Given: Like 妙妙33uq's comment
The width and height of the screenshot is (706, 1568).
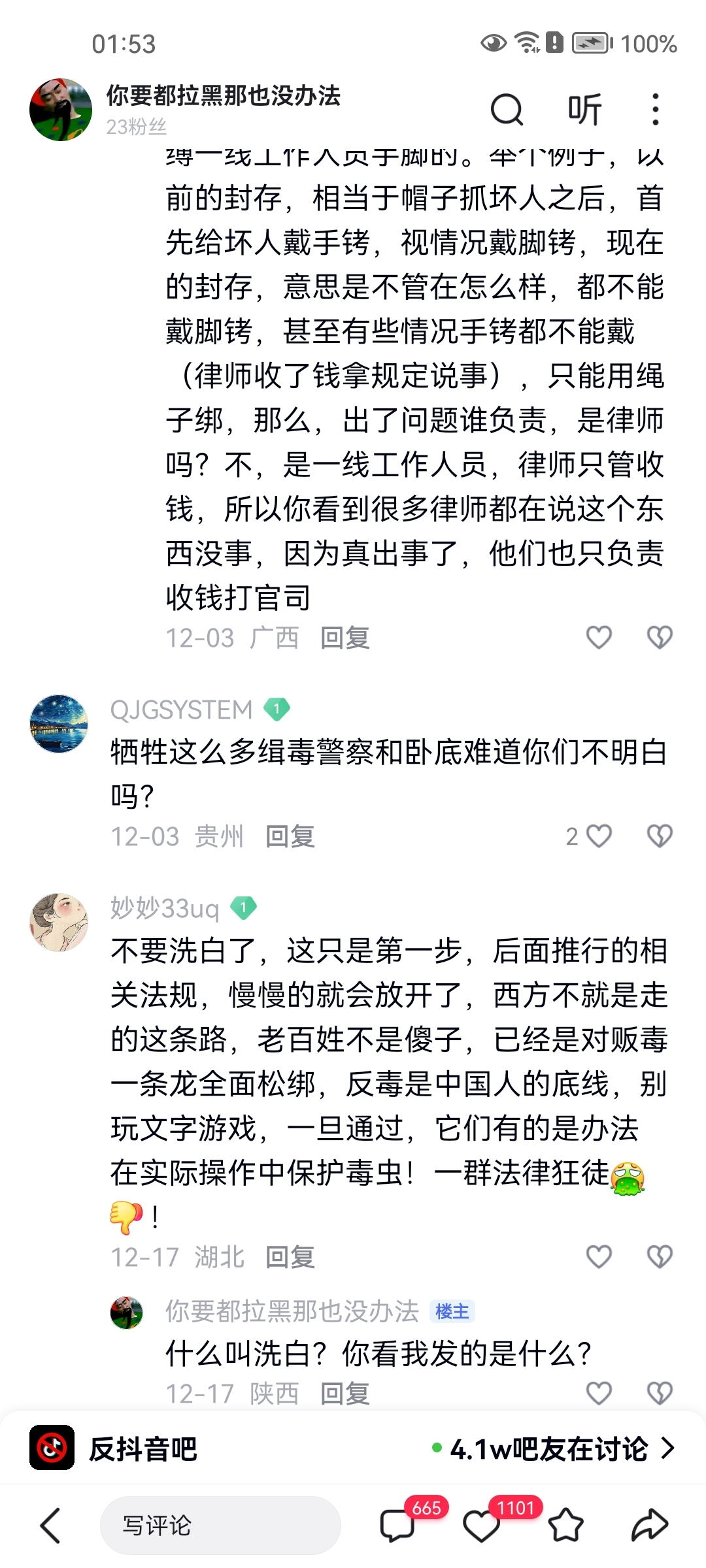Looking at the screenshot, I should 599,1256.
